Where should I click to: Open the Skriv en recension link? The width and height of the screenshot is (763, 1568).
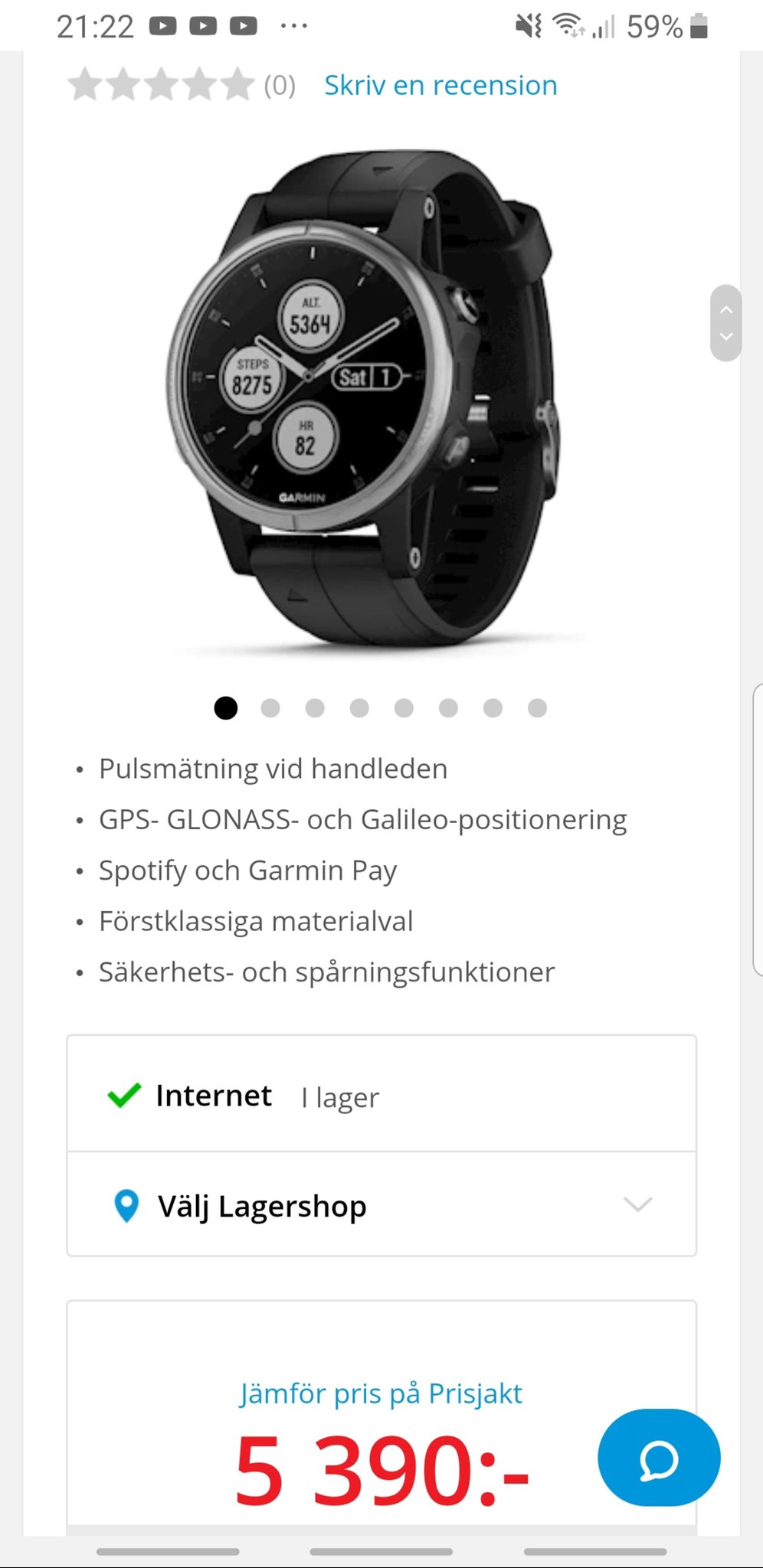click(441, 85)
